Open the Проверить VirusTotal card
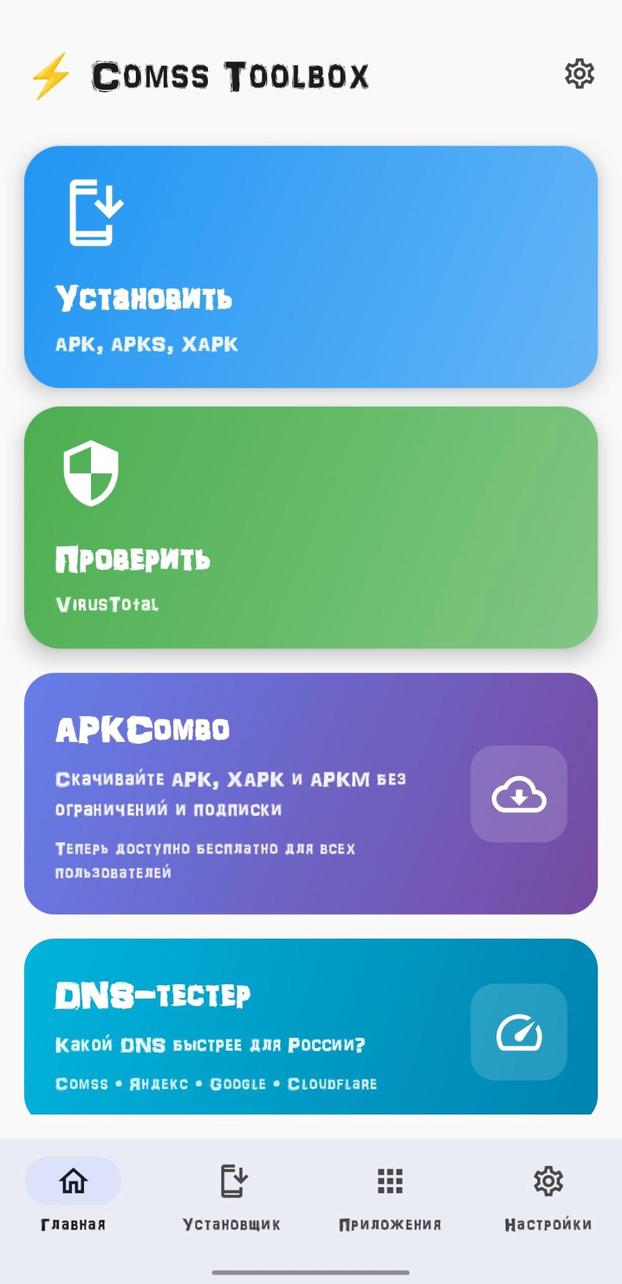Viewport: 622px width, 1284px height. (310, 527)
